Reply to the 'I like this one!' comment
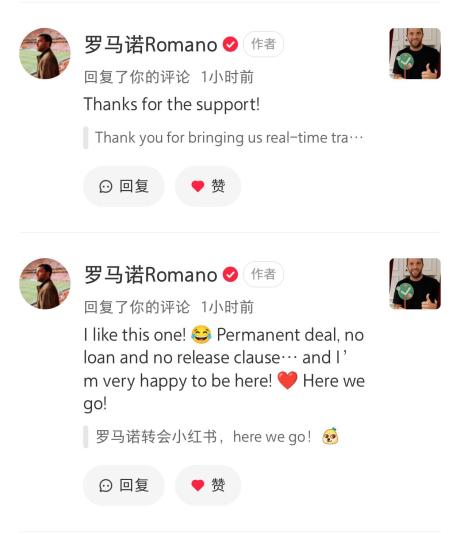460x534 pixels. pos(124,485)
